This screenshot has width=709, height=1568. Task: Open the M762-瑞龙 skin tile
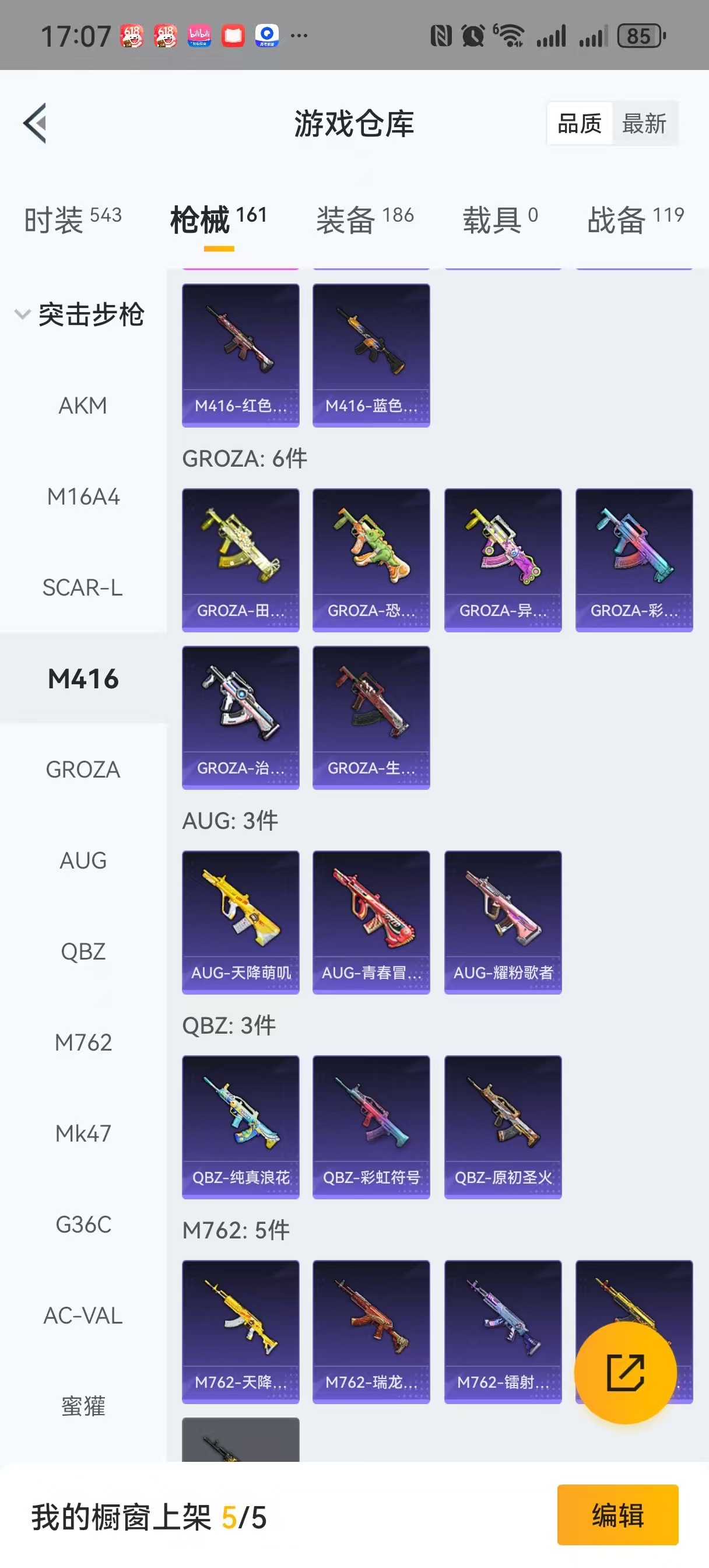[x=371, y=1331]
